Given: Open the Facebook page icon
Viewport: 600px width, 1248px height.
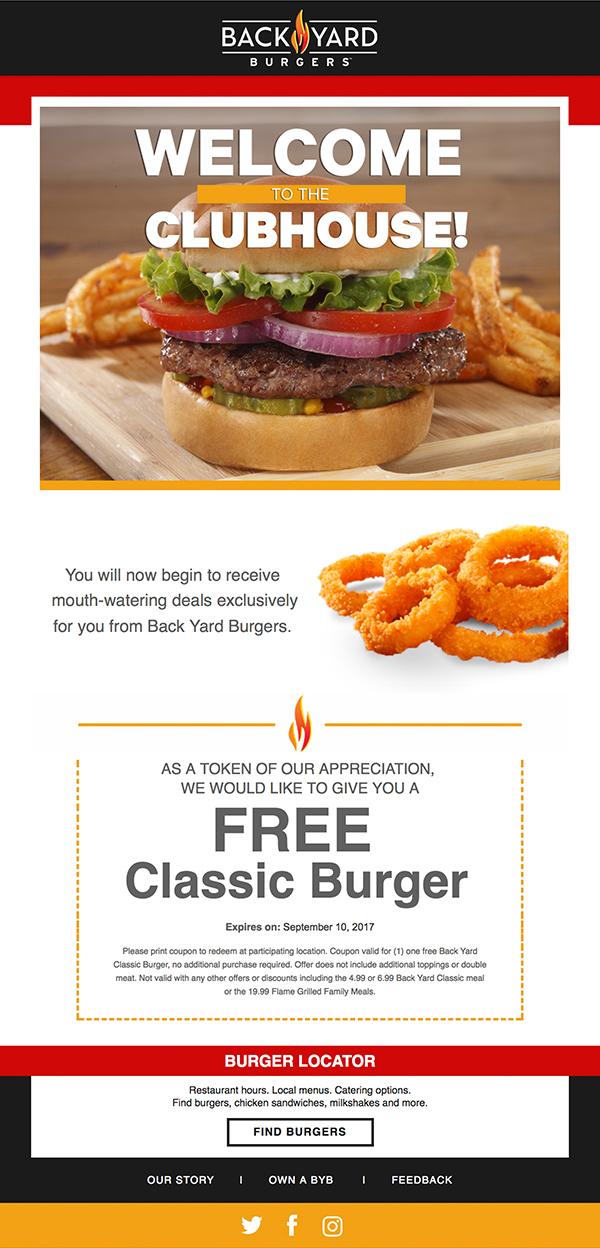Looking at the screenshot, I should [x=292, y=1225].
